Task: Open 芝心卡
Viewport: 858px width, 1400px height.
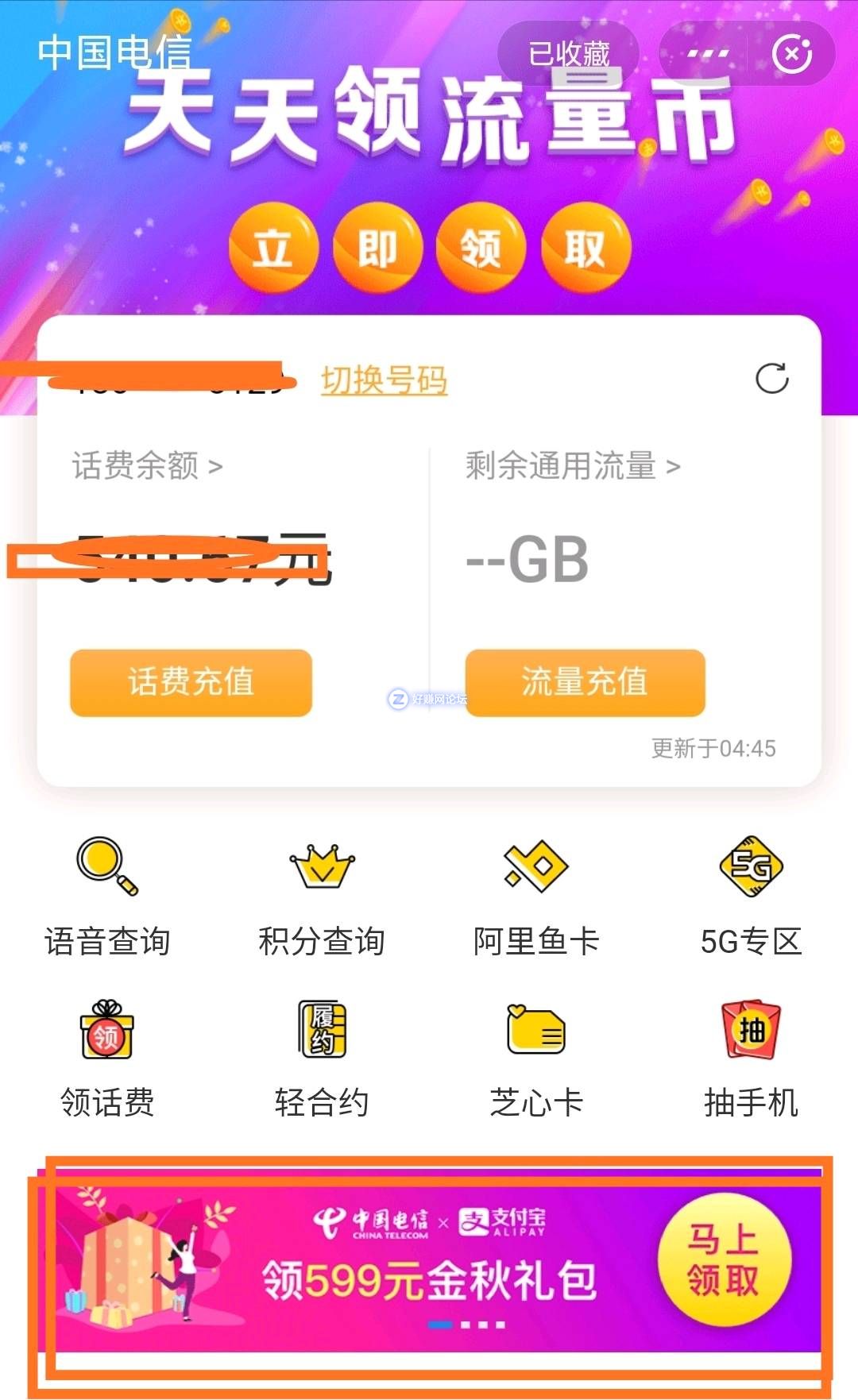Action: [x=536, y=1058]
